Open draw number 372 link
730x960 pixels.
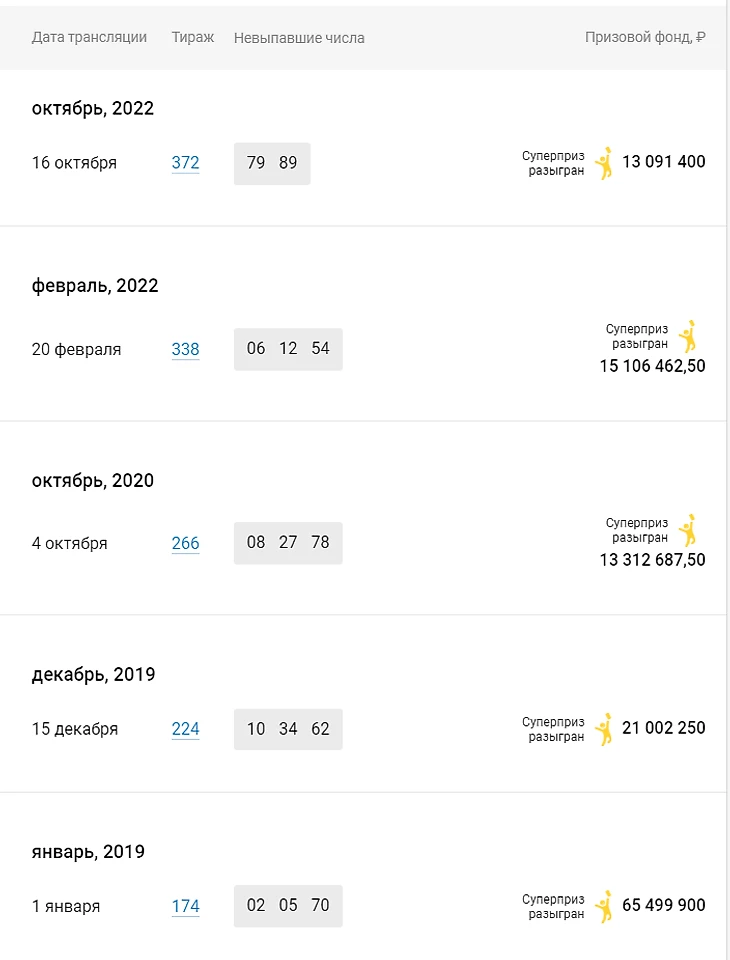pyautogui.click(x=185, y=163)
